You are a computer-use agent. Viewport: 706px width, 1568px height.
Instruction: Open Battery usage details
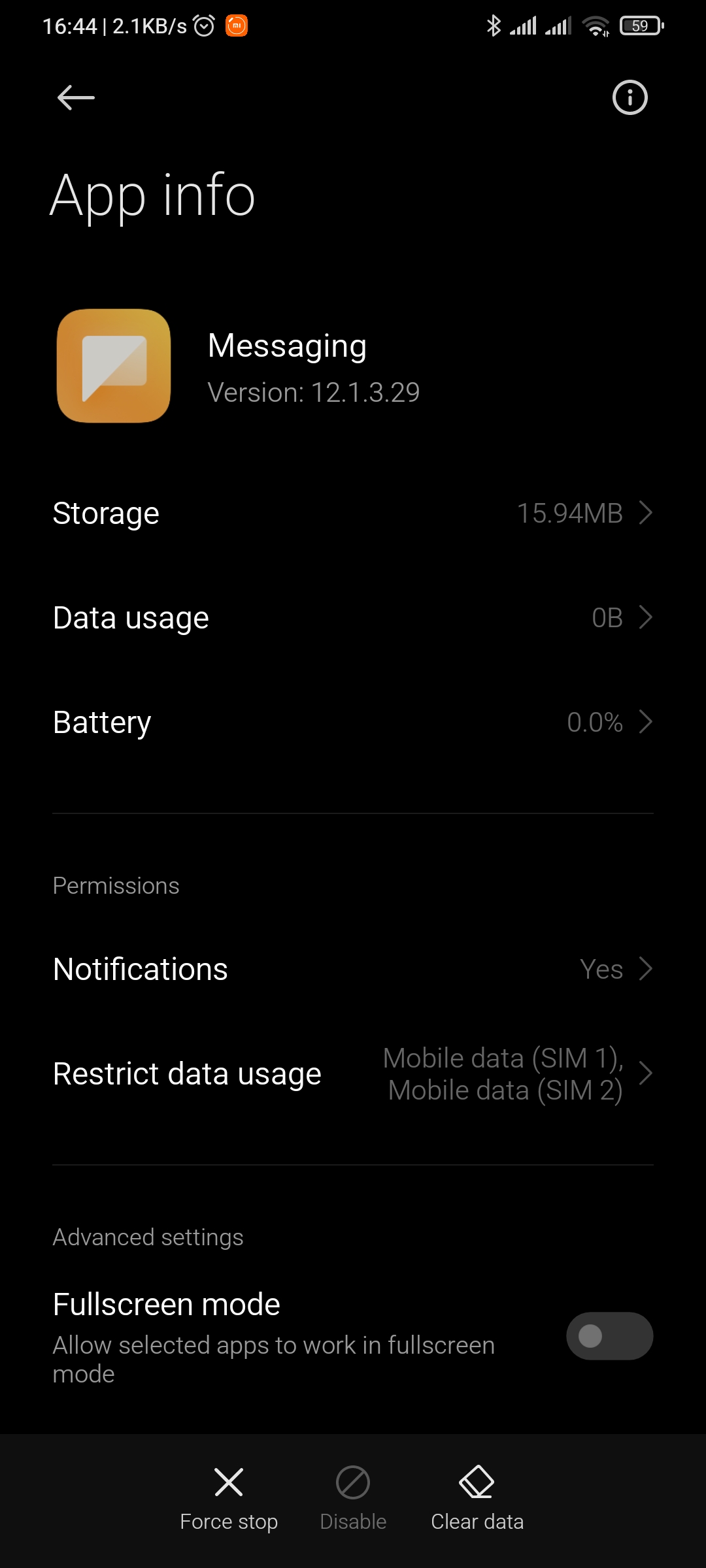[x=353, y=722]
